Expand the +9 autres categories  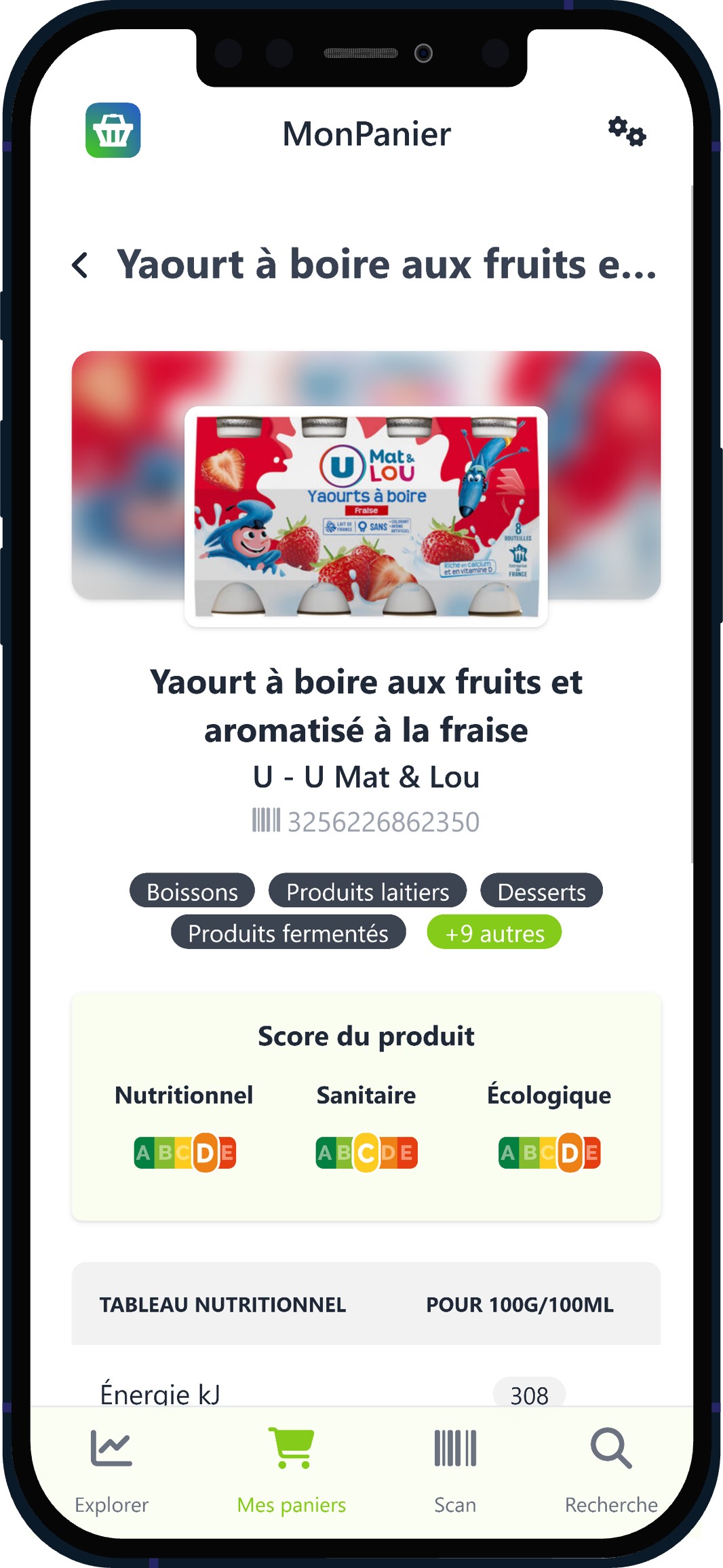(x=493, y=933)
